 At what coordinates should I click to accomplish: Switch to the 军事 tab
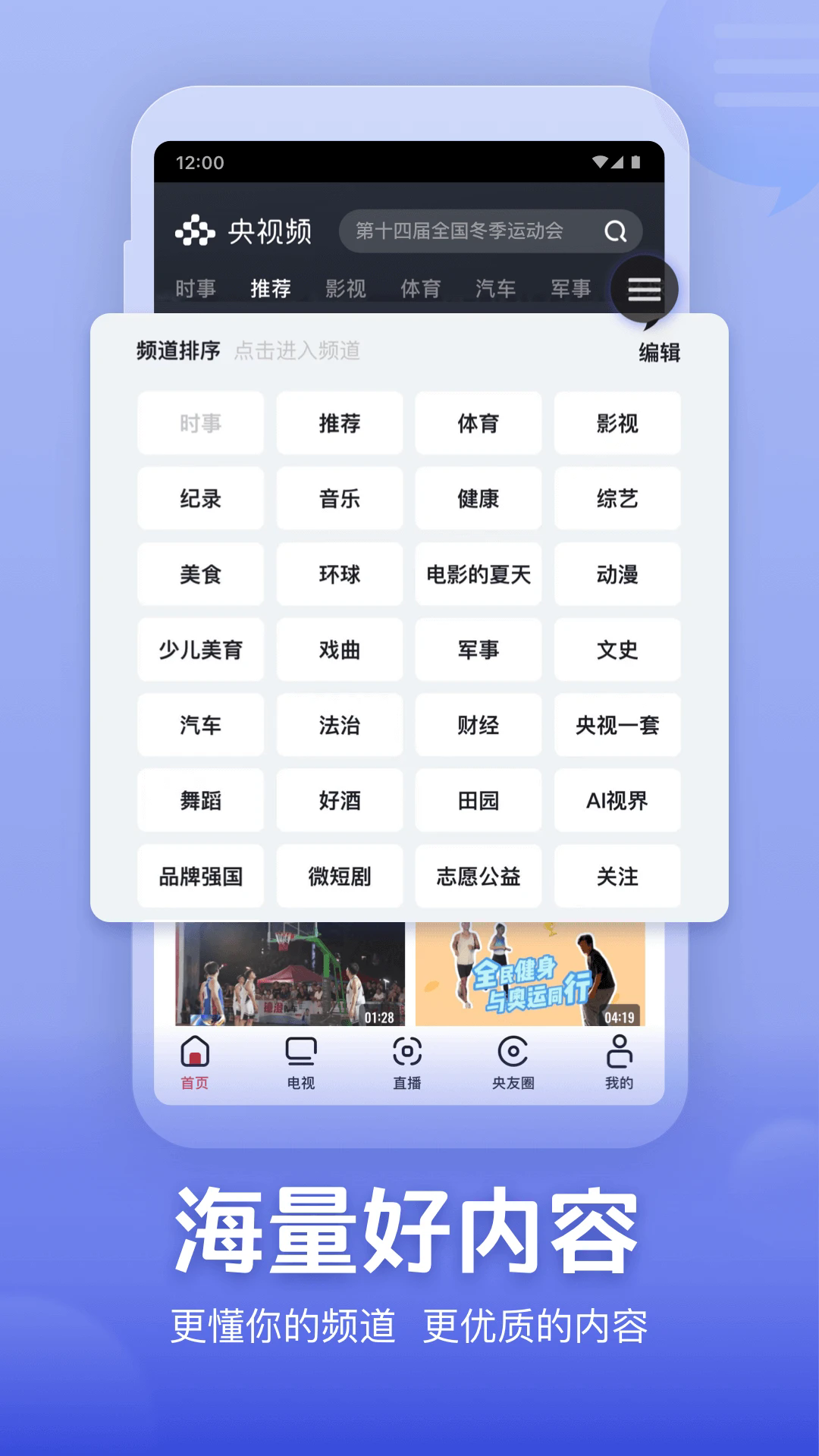[x=571, y=289]
